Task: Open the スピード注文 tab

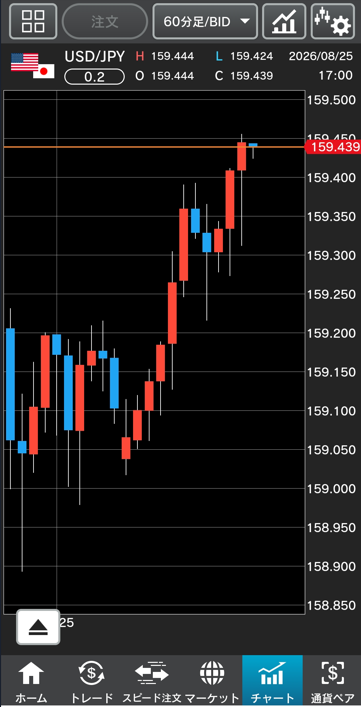Action: click(151, 680)
